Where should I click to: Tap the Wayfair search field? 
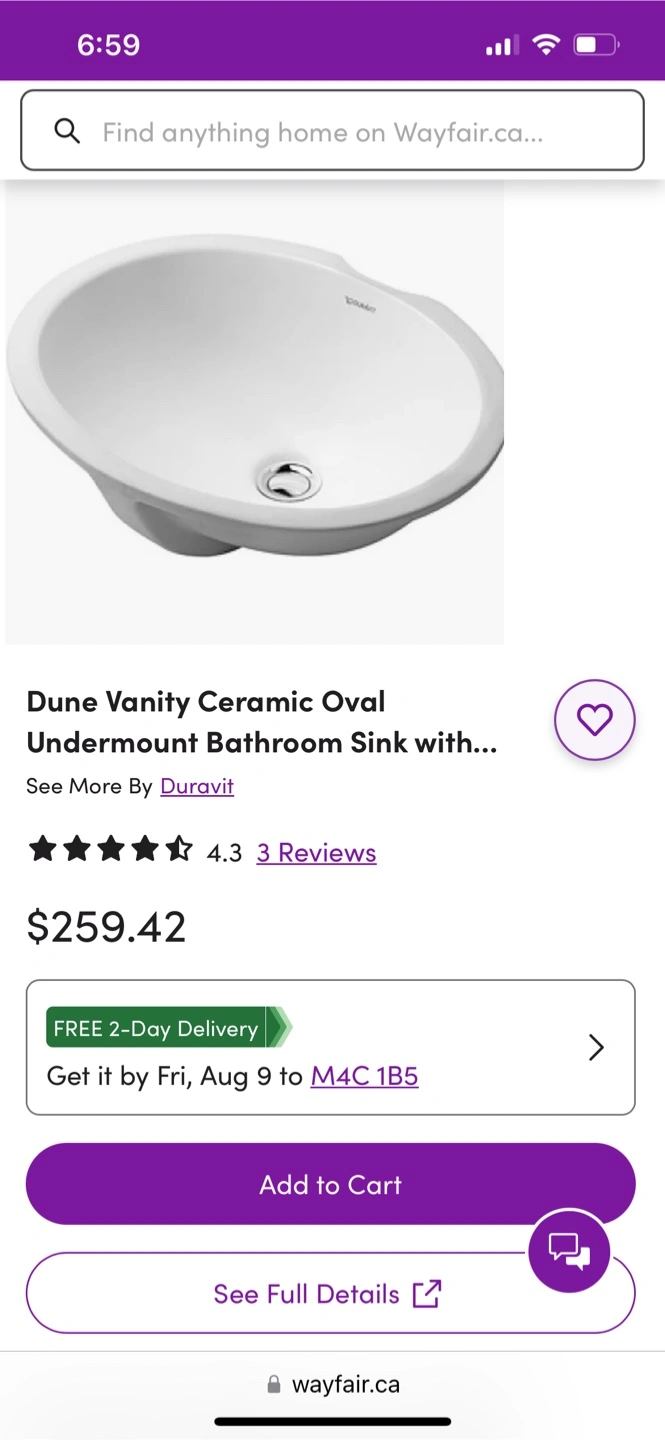pos(332,131)
